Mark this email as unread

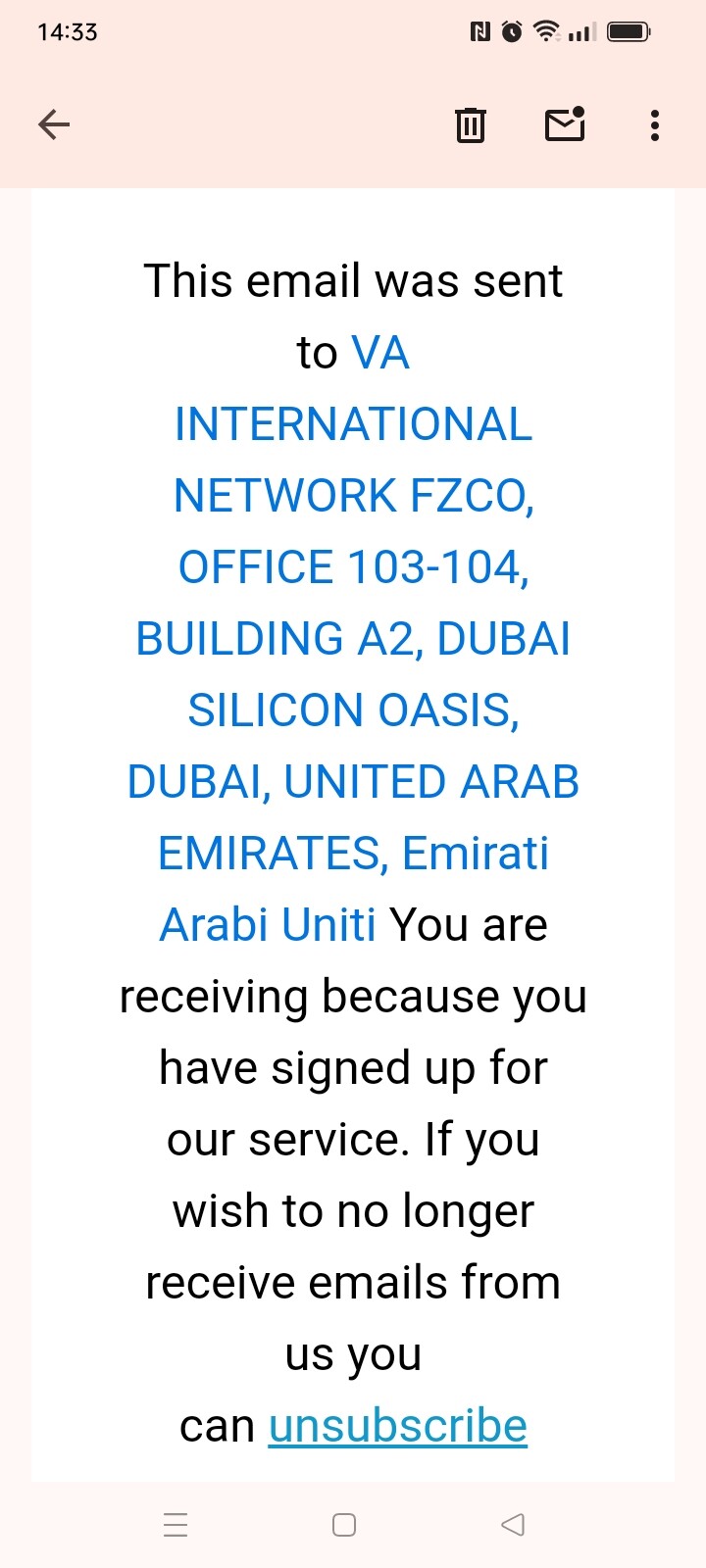(565, 123)
